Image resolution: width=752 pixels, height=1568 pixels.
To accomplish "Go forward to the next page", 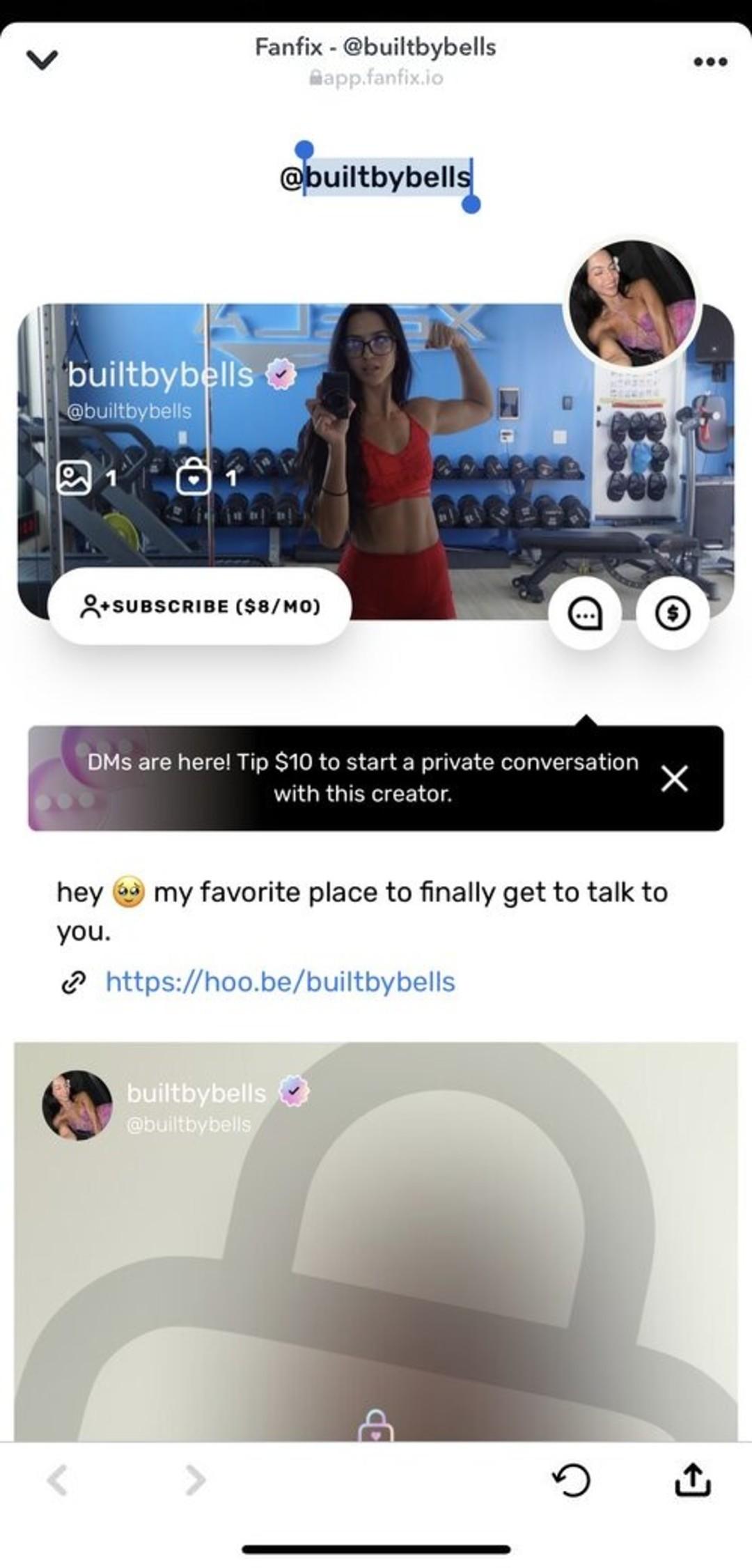I will click(196, 1480).
